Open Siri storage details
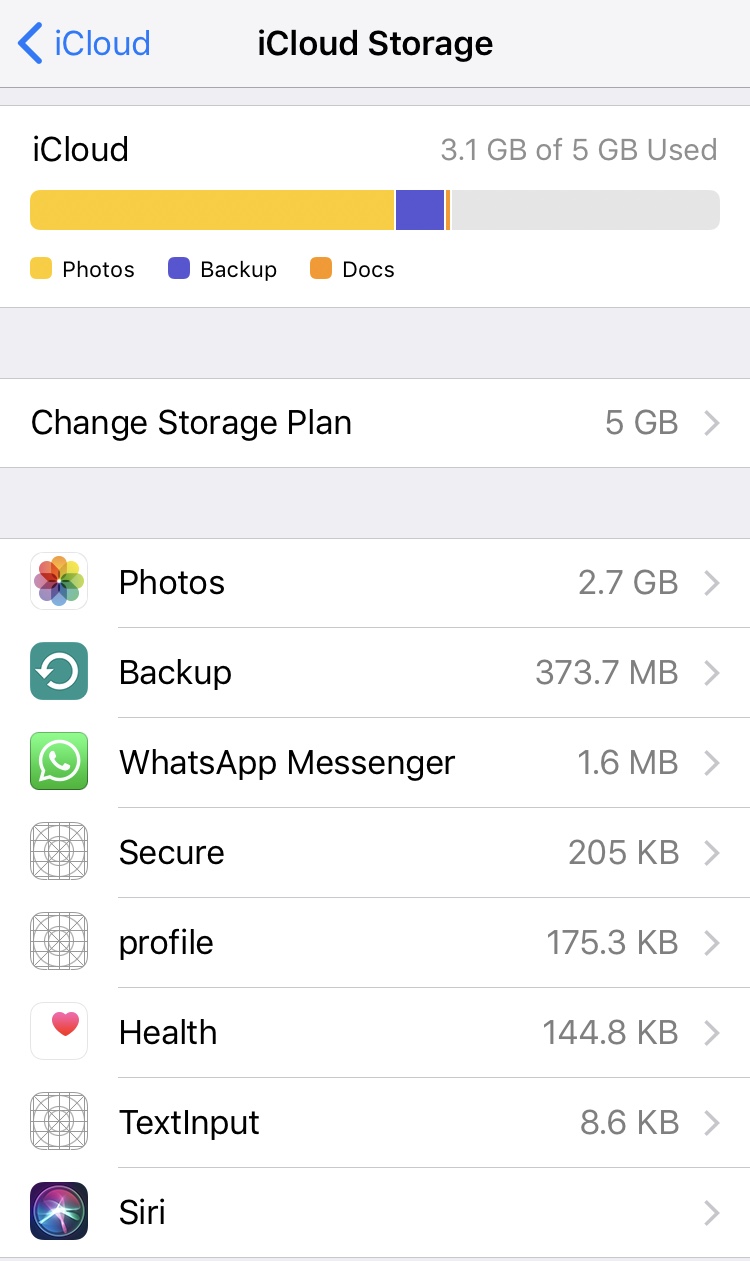Viewport: 750px width, 1261px height. click(x=375, y=1213)
